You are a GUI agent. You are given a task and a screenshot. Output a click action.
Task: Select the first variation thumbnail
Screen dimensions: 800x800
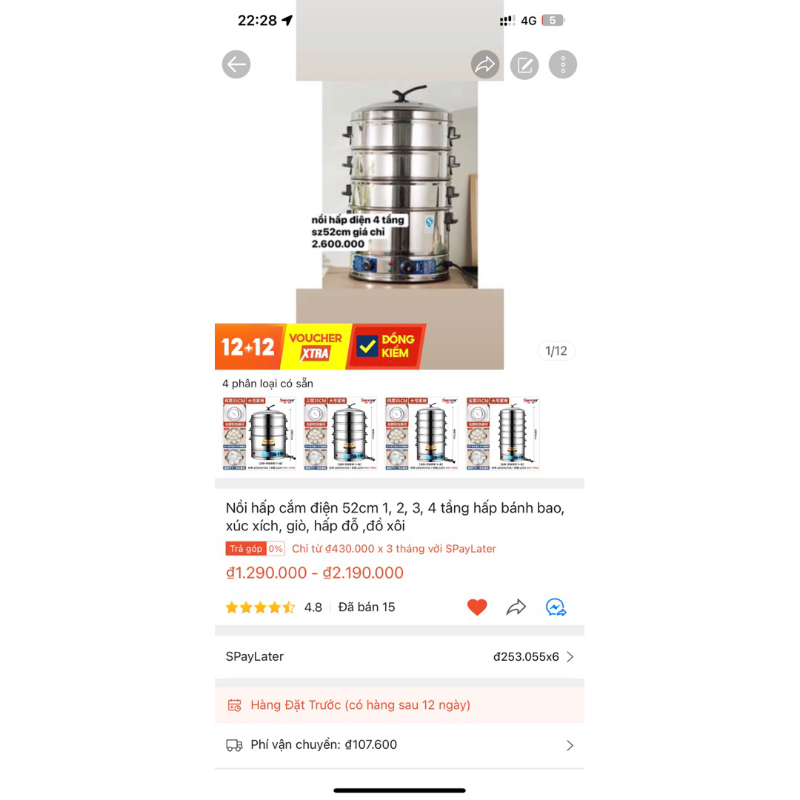point(258,433)
